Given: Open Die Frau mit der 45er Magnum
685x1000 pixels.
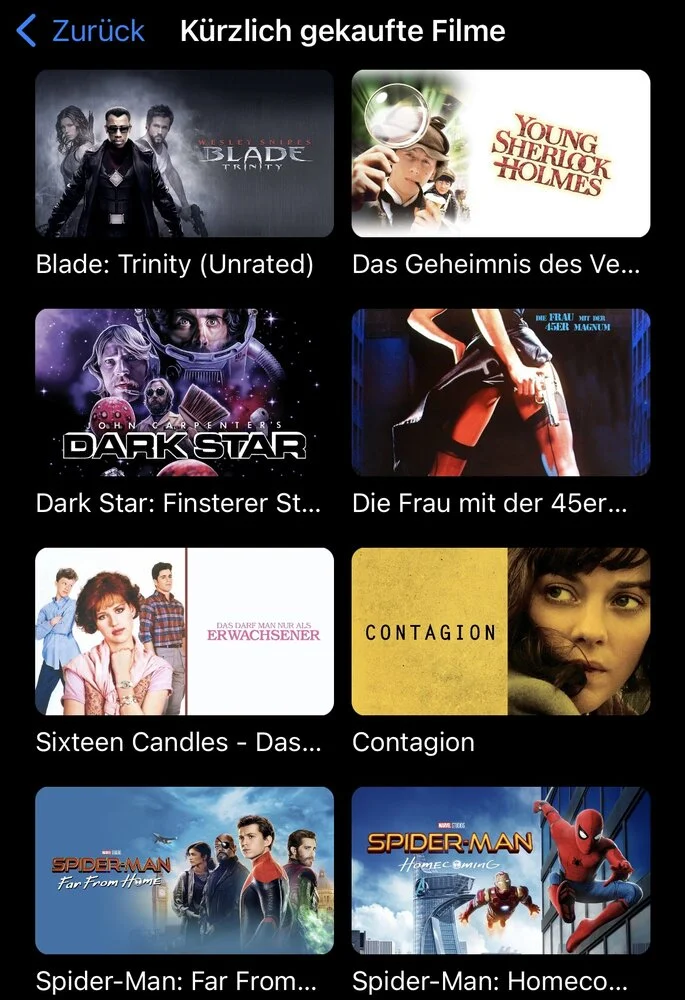Looking at the screenshot, I should [500, 392].
